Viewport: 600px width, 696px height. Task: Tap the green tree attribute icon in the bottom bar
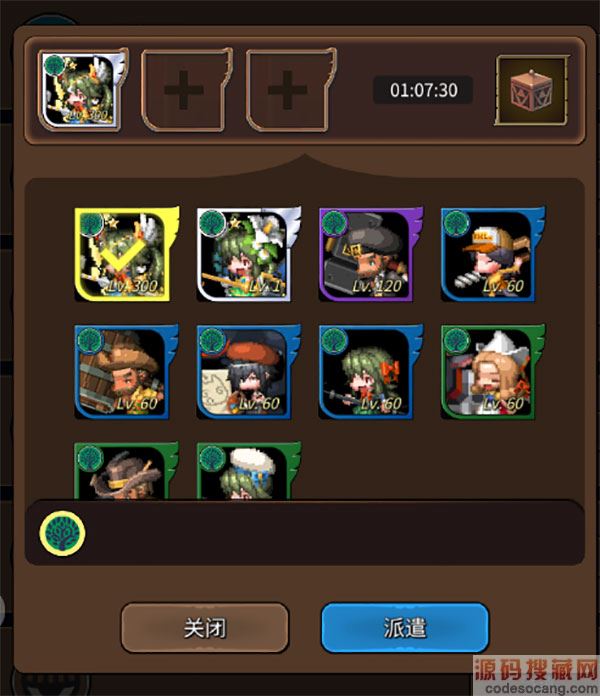point(62,532)
